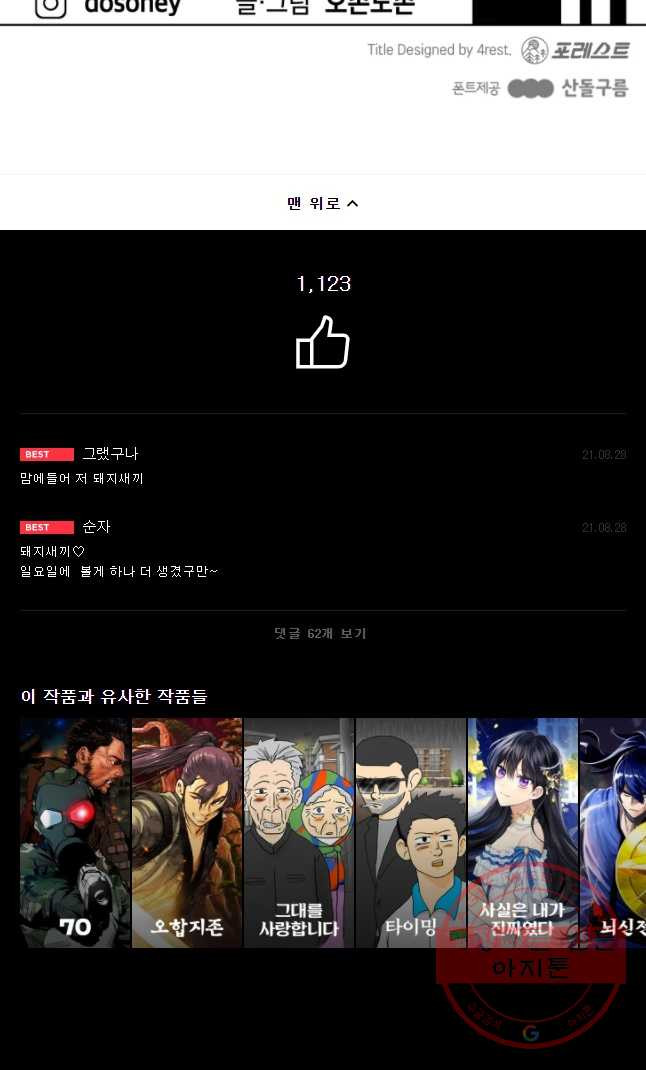Tap 맨 위로 to return to top
The image size is (646, 1070).
[x=322, y=203]
